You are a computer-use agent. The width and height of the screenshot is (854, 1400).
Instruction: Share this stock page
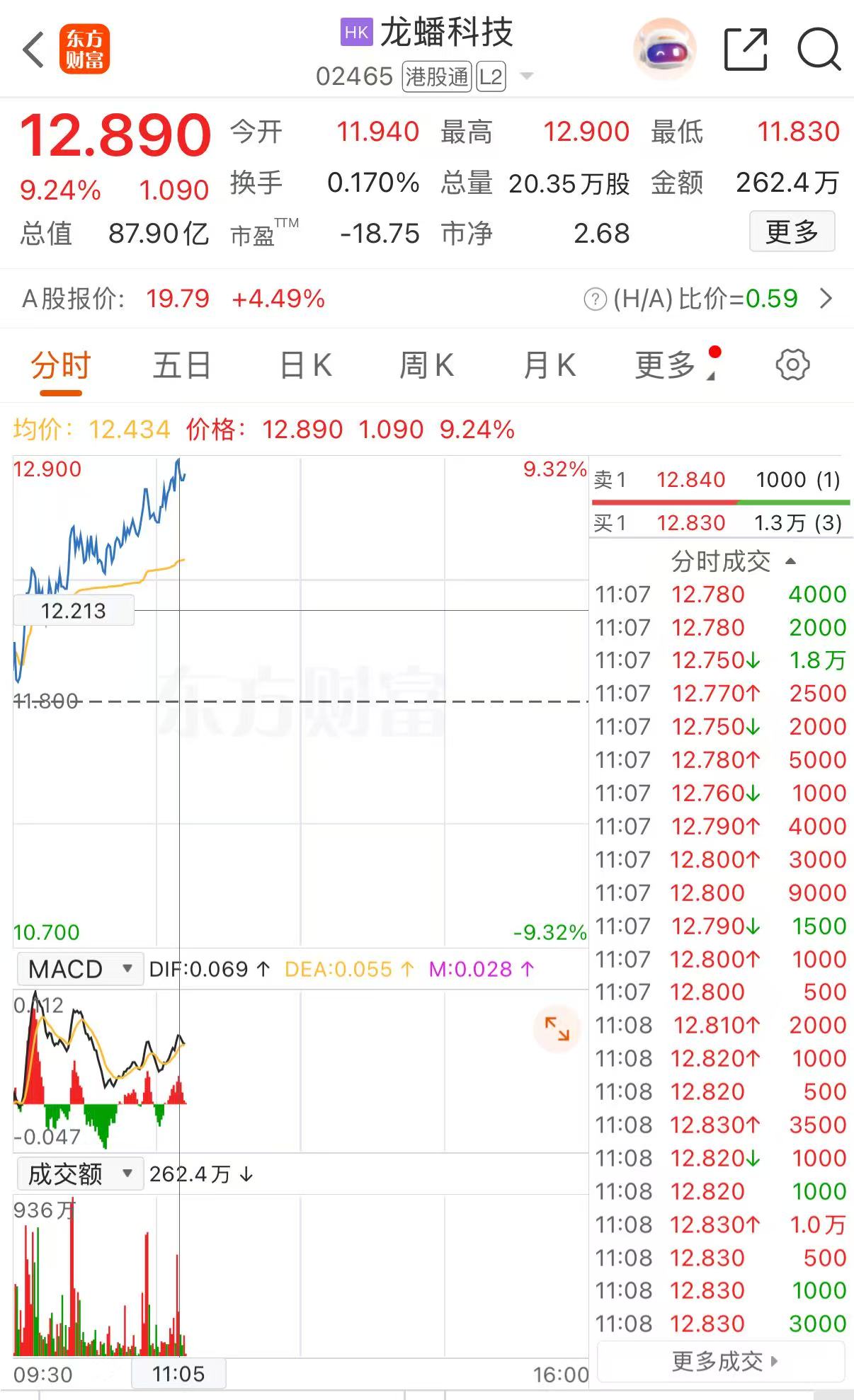tap(746, 50)
